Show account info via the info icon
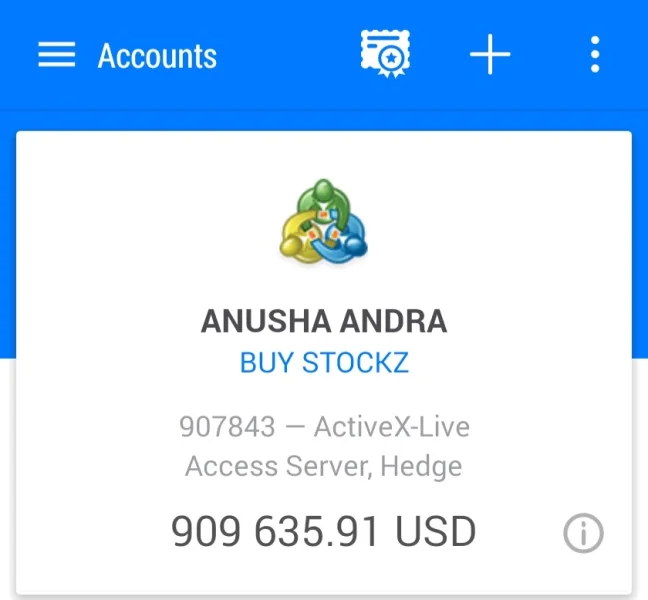648x600 pixels. point(583,534)
